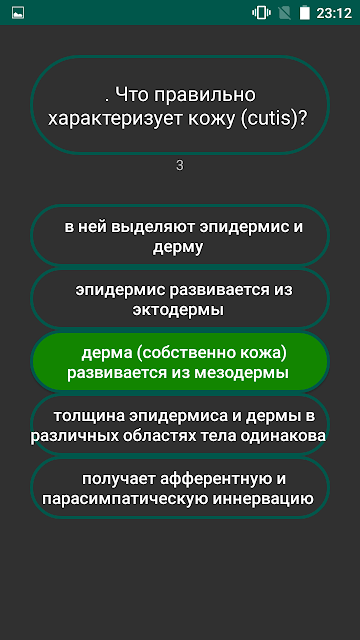This screenshot has width=360, height=640.
Task: Choose 'эпидермис развивается из эктодермы' answer
Action: pos(180,299)
